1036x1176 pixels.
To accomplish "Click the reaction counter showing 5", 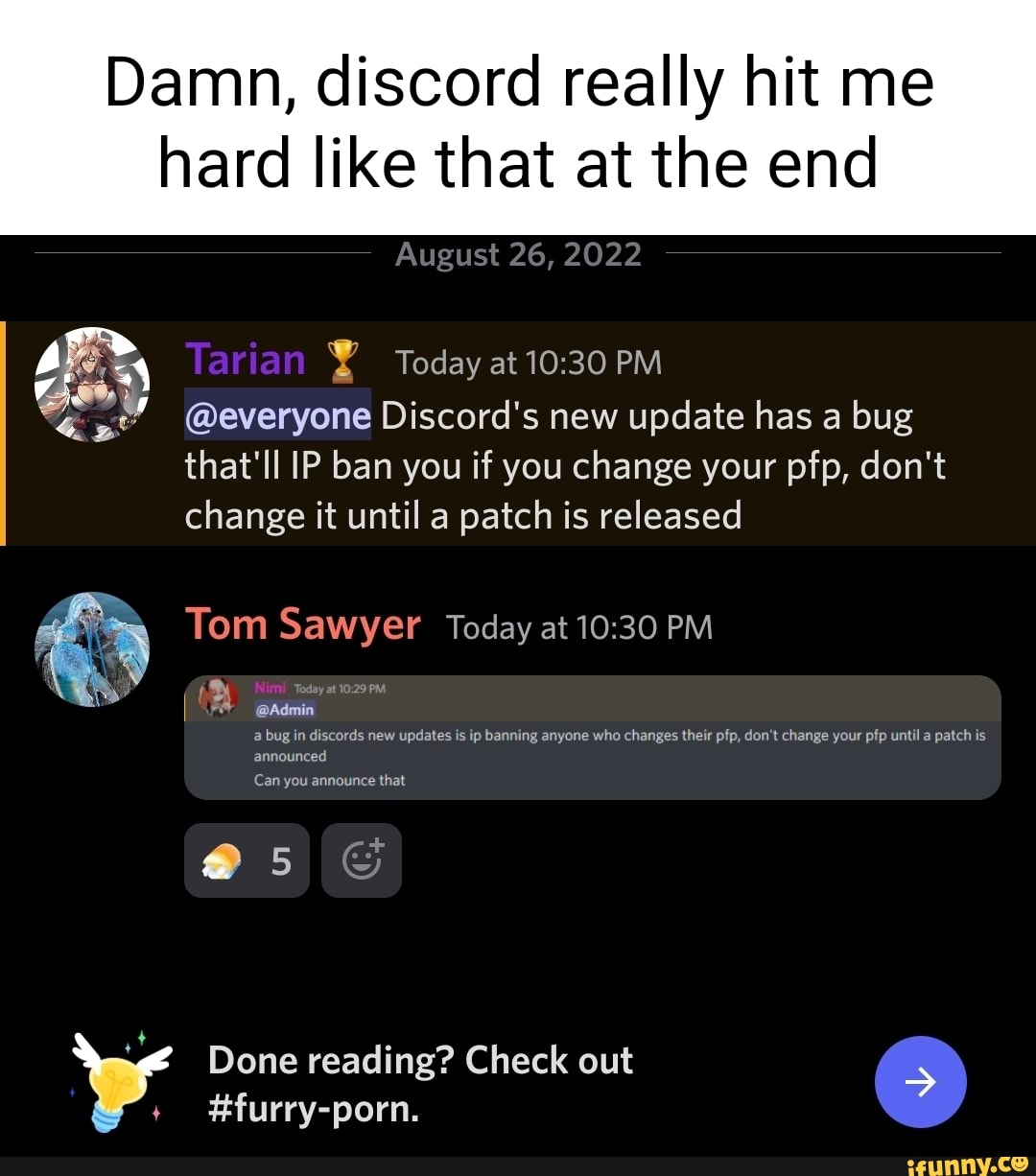I will 279,861.
